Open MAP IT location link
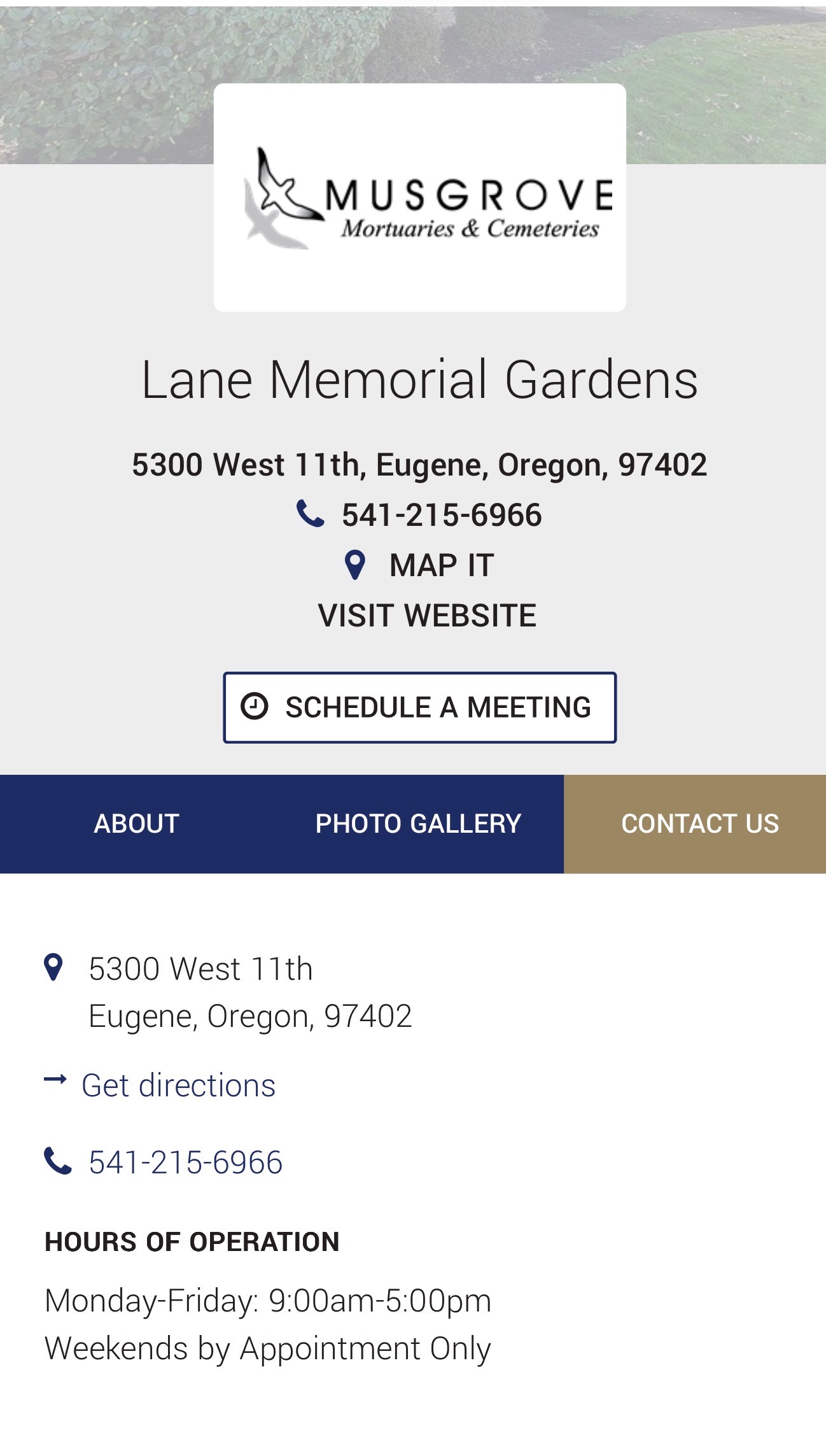826x1456 pixels. (x=440, y=565)
